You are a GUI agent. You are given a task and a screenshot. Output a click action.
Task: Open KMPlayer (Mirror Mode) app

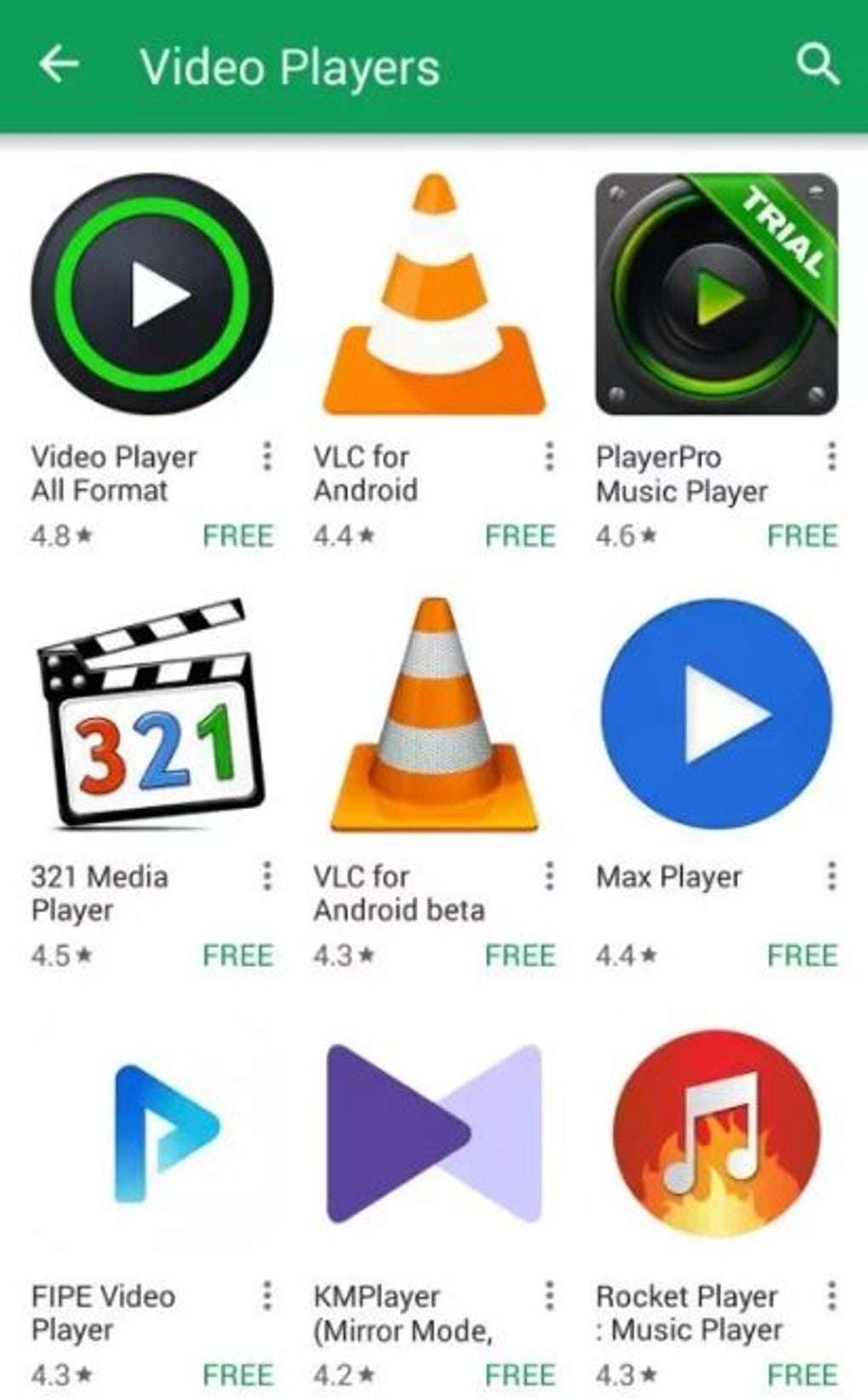pos(434,1133)
